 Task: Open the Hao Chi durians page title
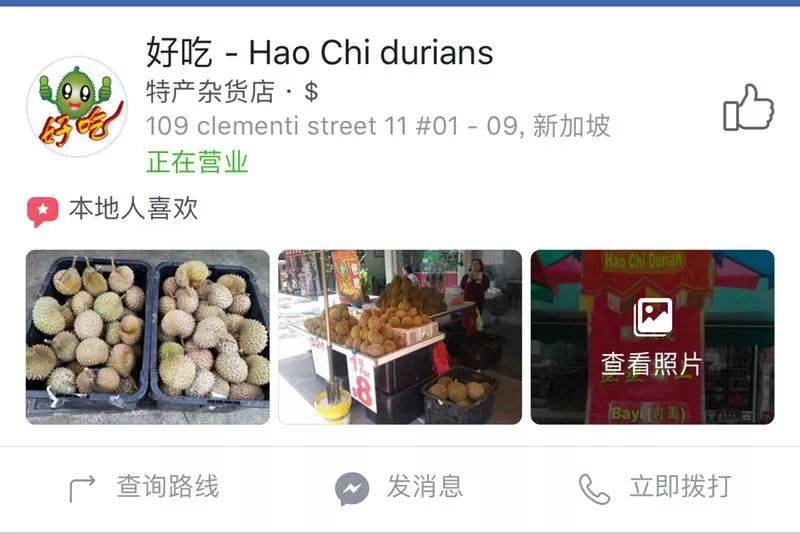point(320,52)
